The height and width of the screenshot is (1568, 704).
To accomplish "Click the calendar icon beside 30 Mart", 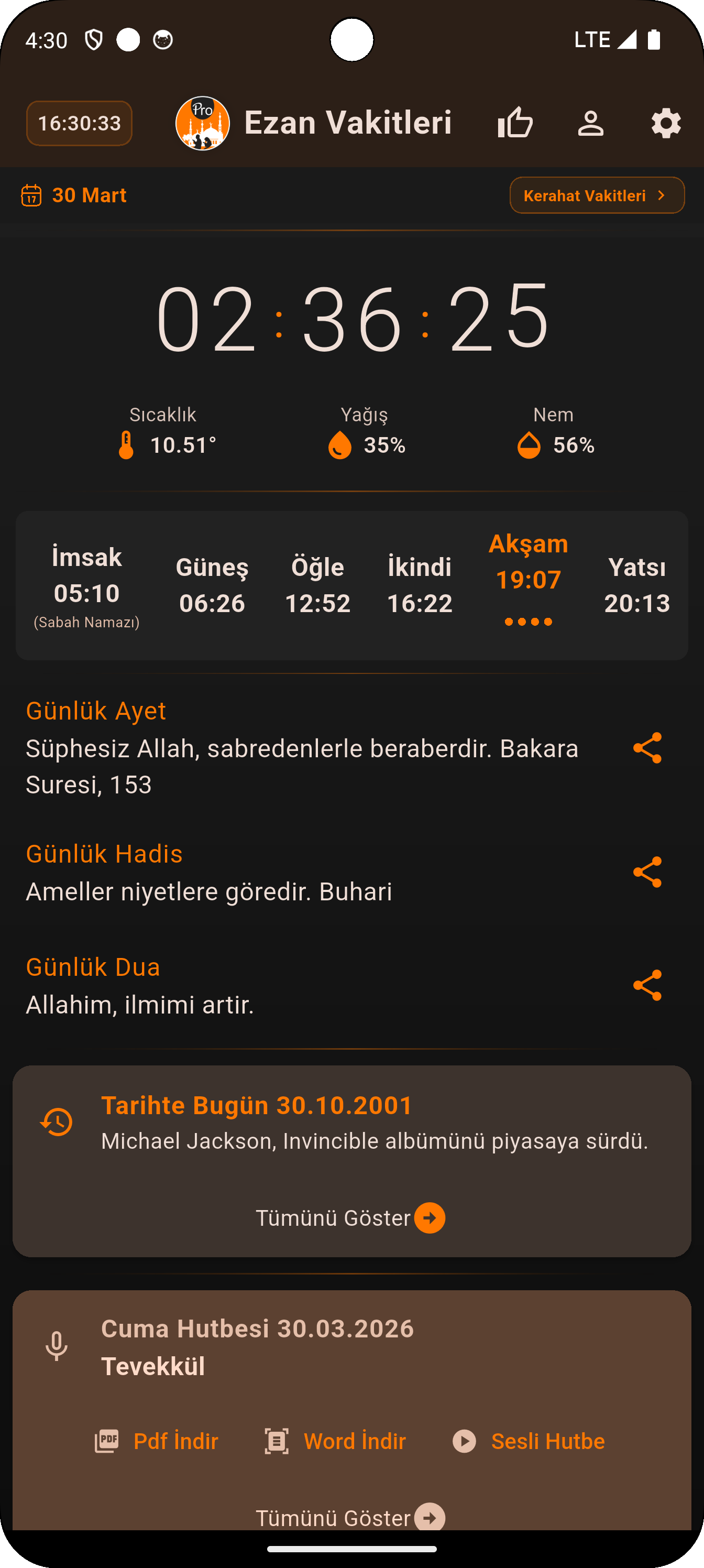I will pyautogui.click(x=31, y=195).
